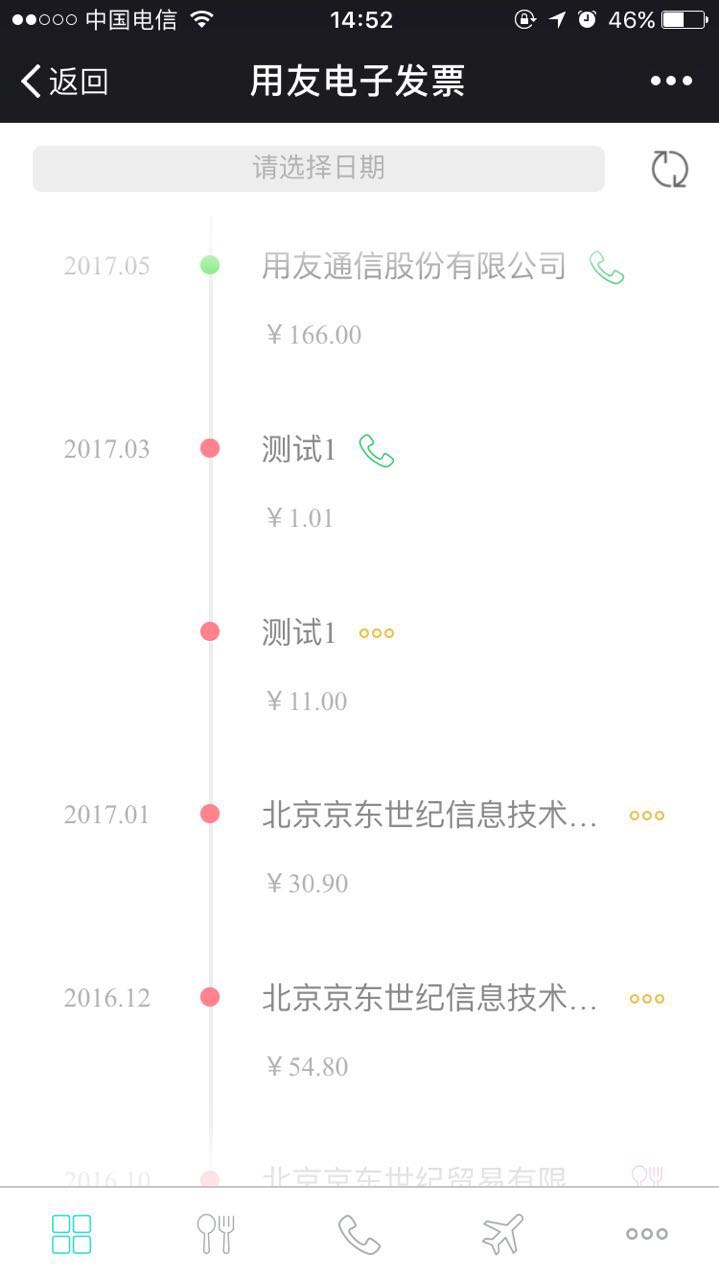Switch to the phone category tab
Screen dimensions: 719x1280
(x=359, y=1234)
